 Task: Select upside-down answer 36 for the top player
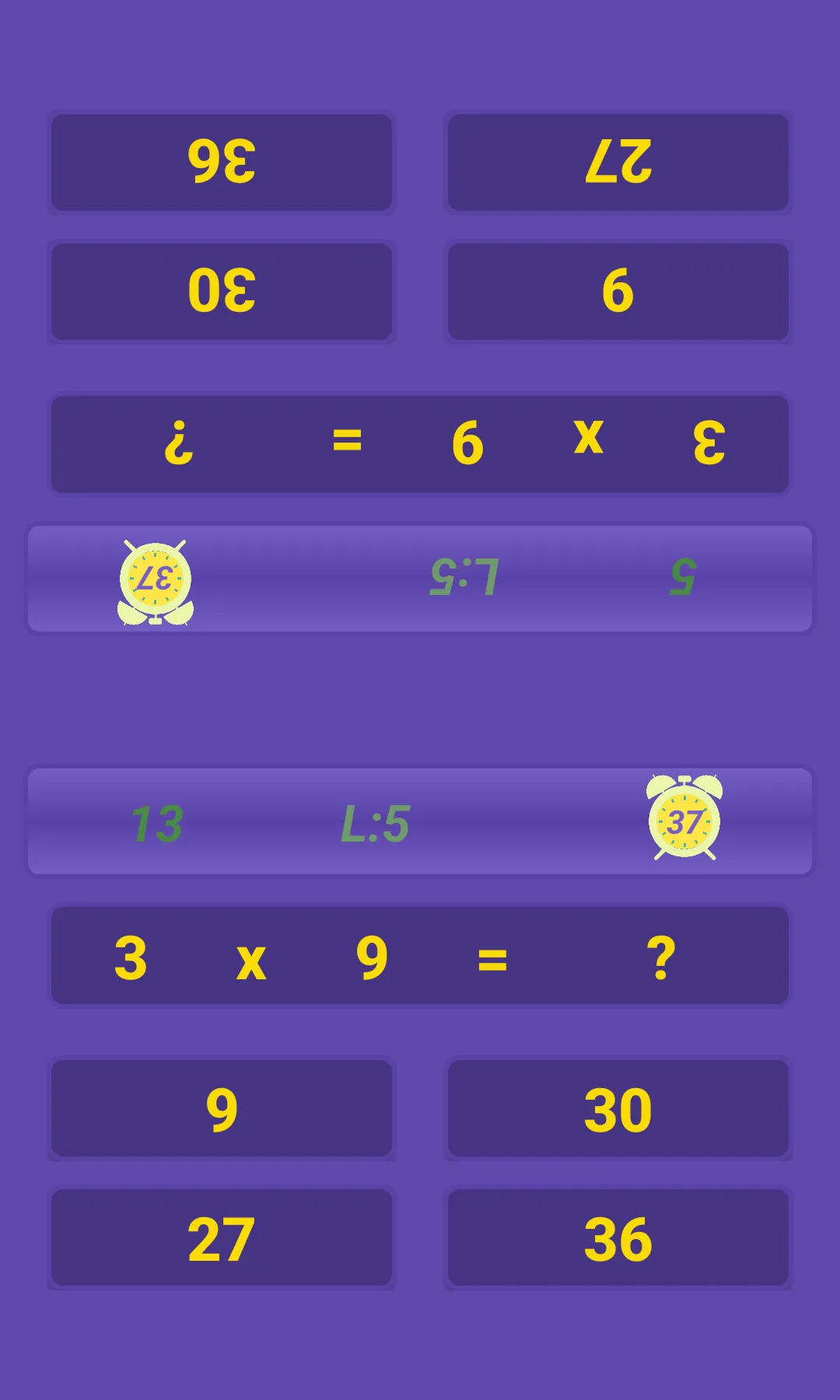[x=222, y=163]
